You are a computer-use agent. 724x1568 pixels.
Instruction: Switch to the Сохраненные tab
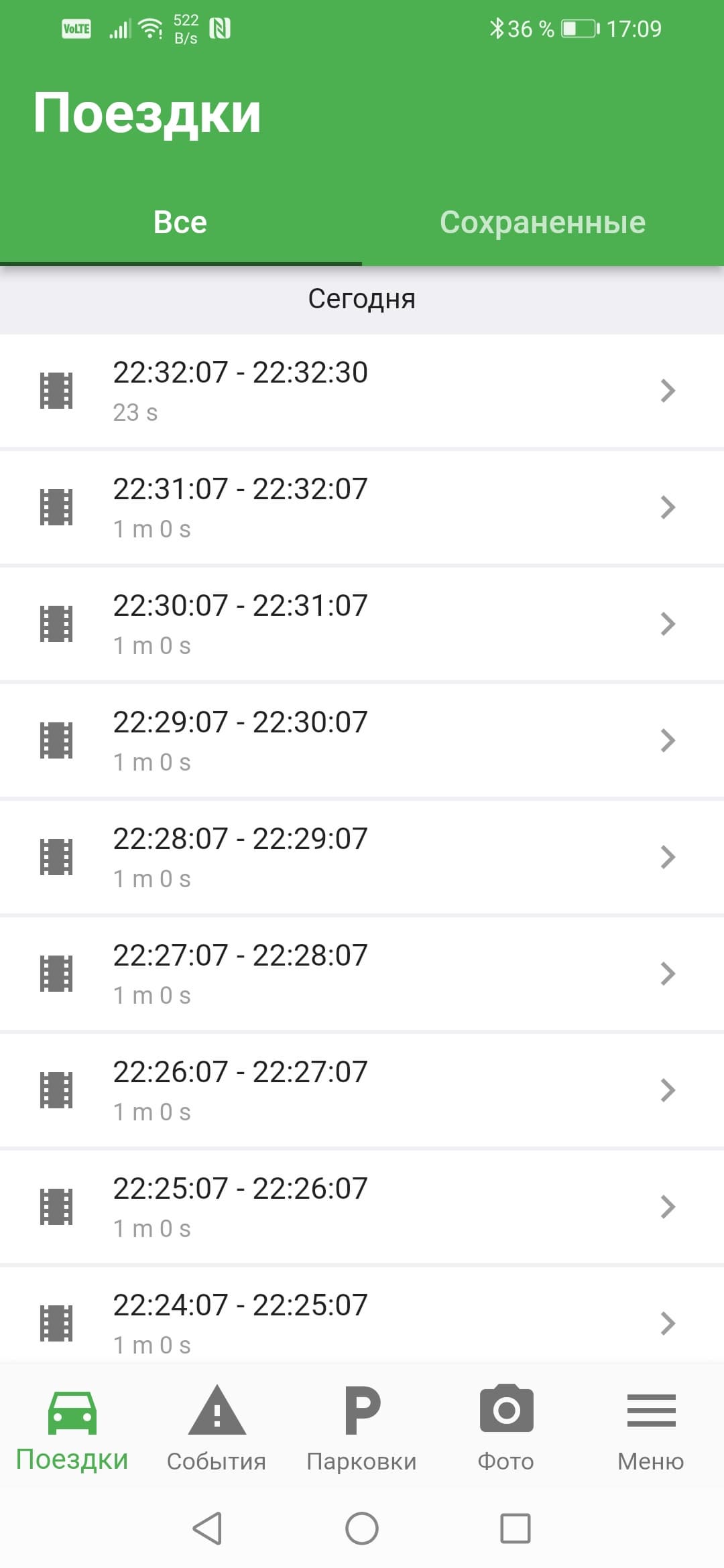click(542, 222)
